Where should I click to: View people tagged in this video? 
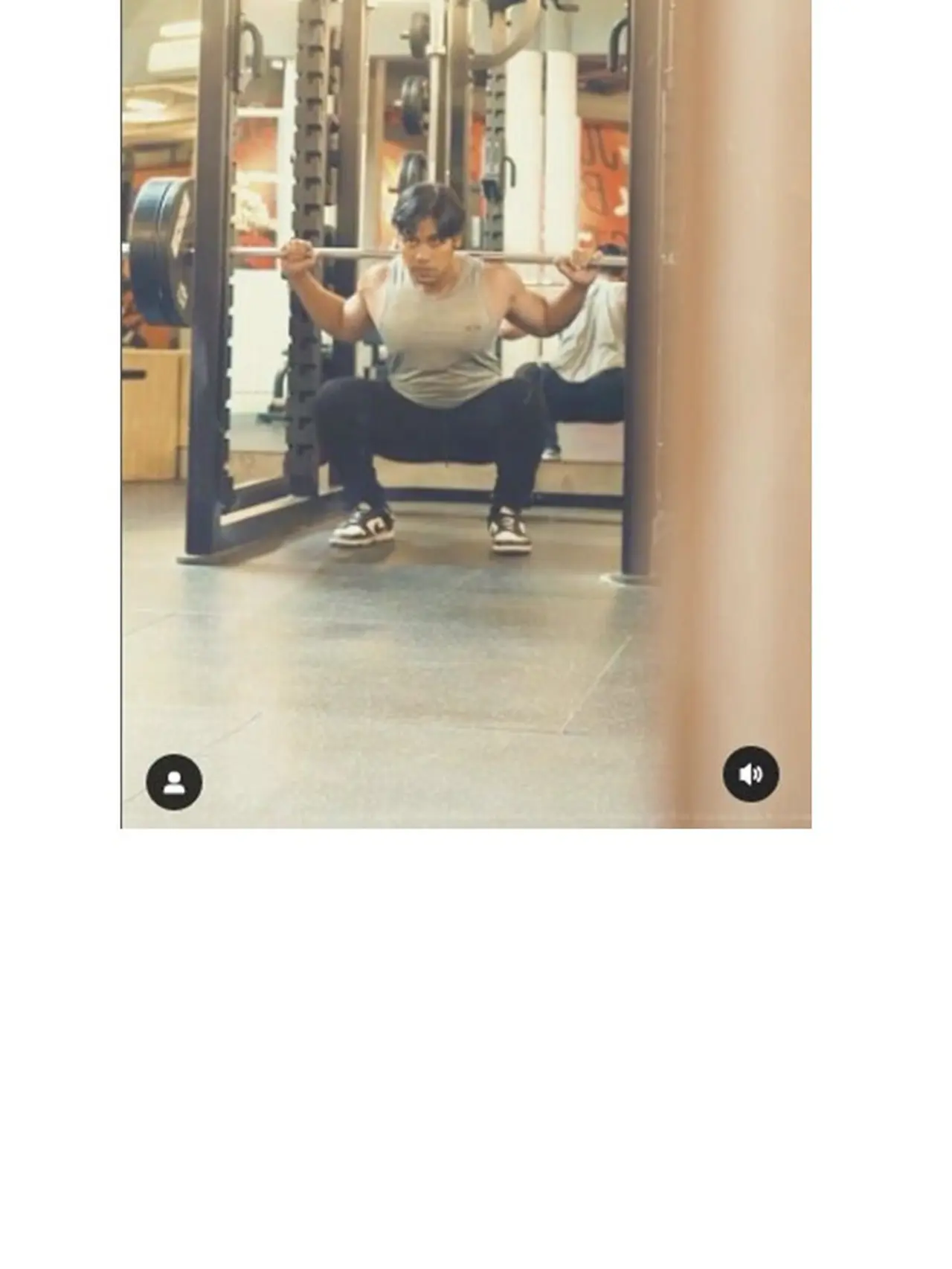(x=174, y=782)
